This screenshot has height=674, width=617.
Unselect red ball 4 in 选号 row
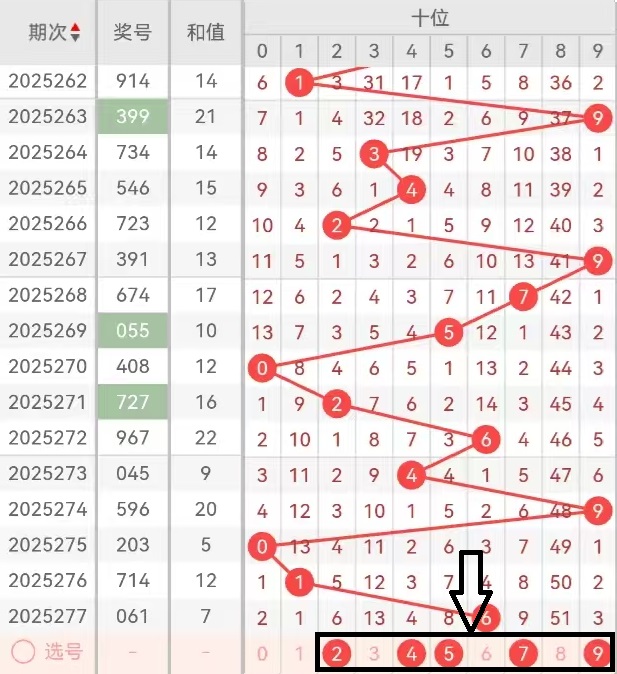(x=411, y=654)
